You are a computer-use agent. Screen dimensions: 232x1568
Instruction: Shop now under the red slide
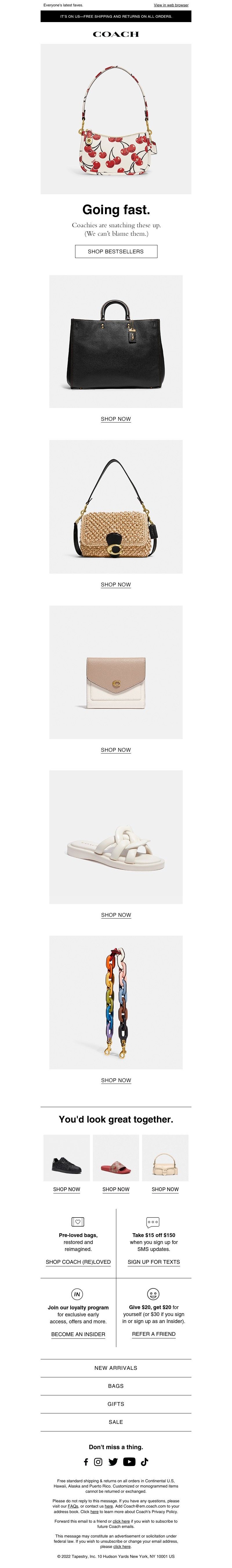pos(115,1189)
